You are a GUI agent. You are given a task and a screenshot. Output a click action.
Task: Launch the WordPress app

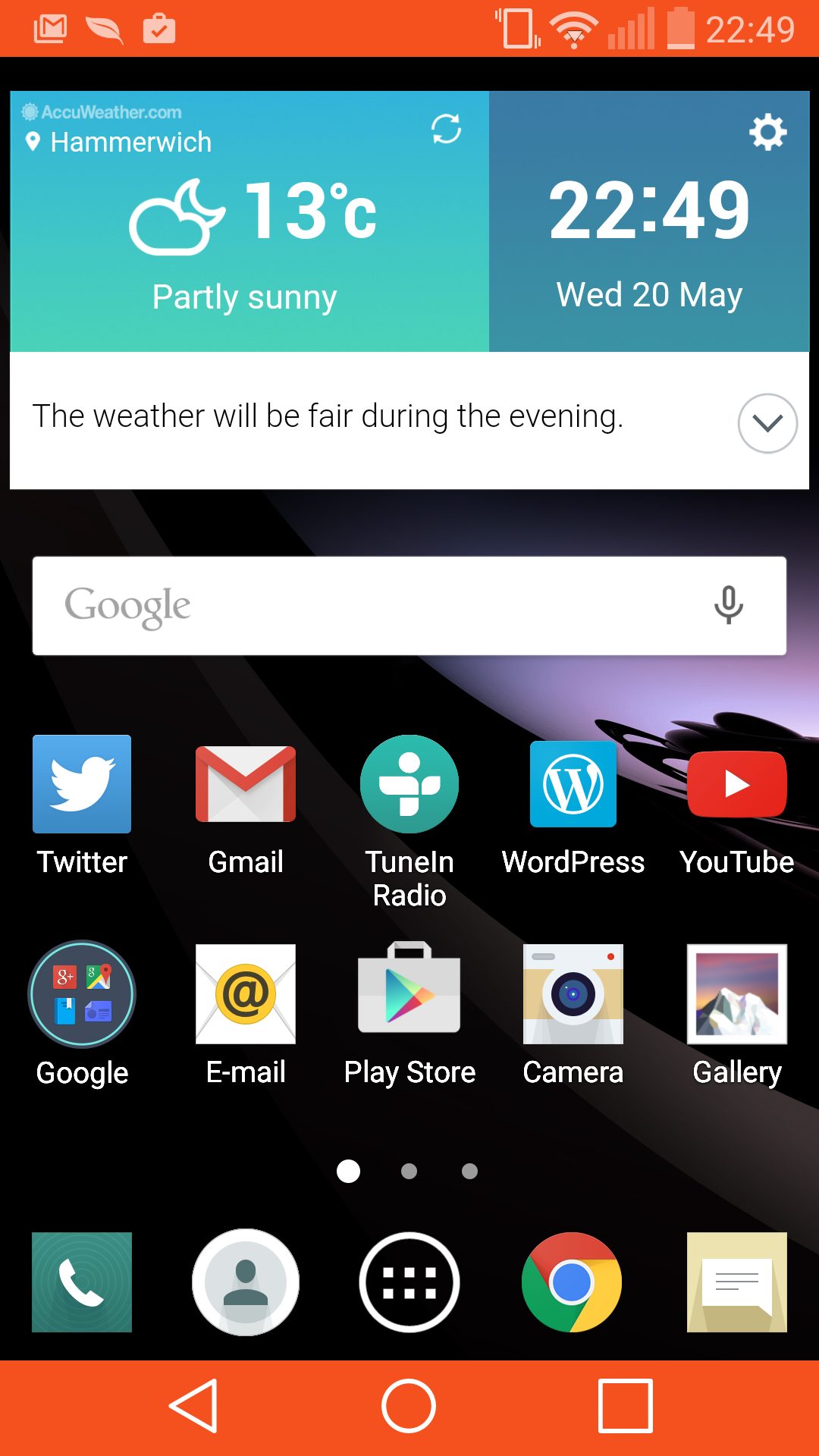pos(573,807)
